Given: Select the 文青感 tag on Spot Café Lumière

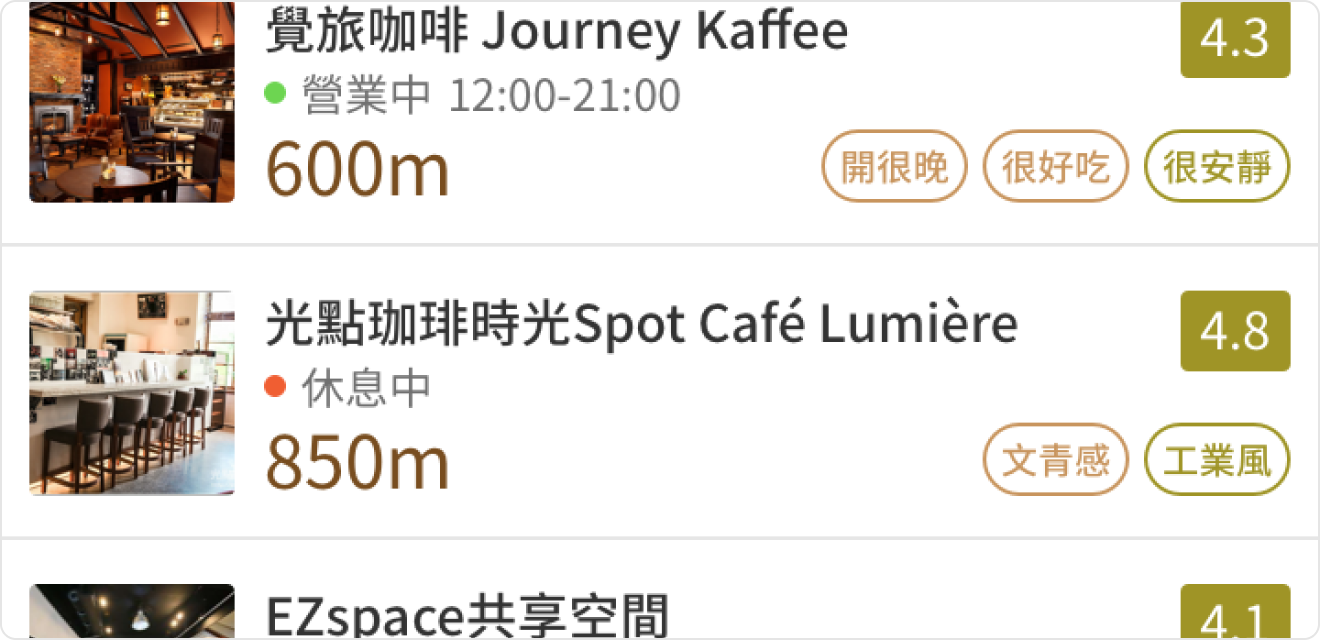Looking at the screenshot, I should [1056, 460].
